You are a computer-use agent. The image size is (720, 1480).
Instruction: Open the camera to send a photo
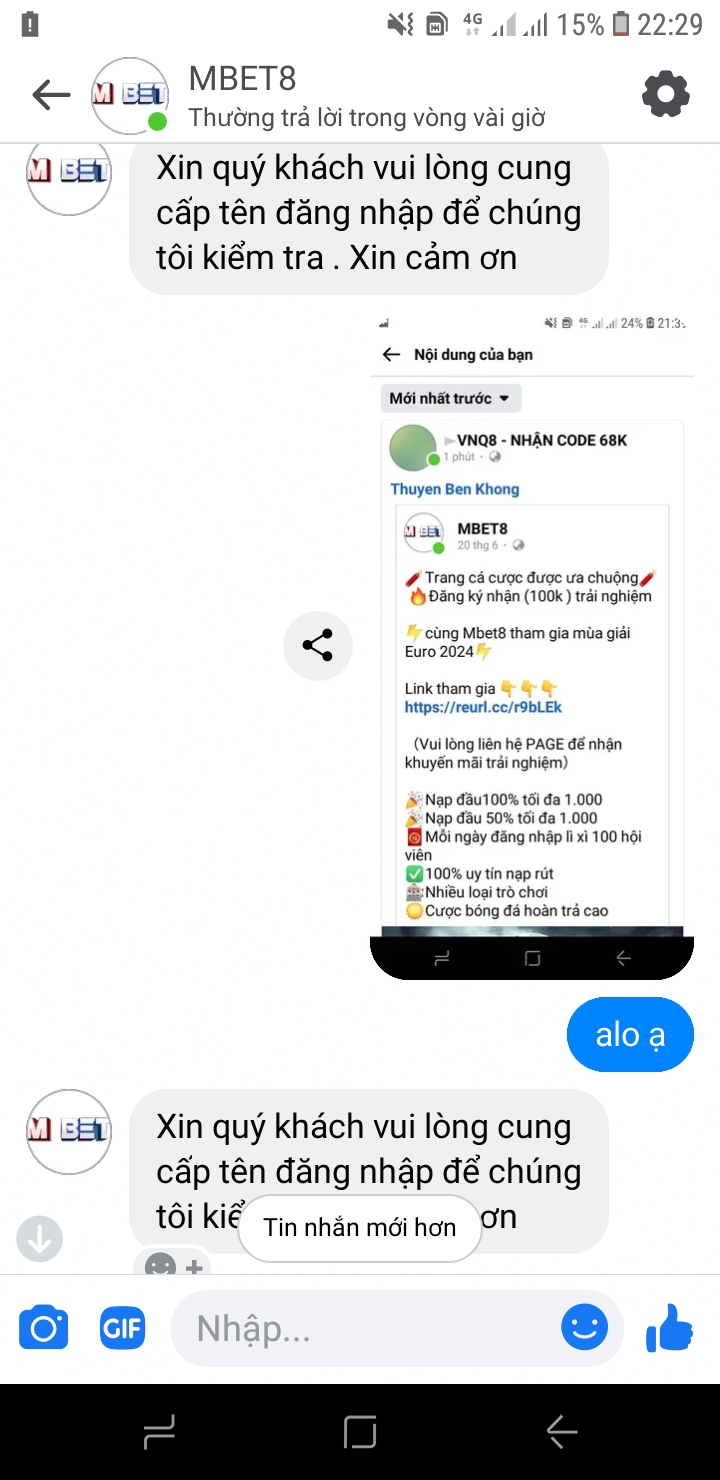[44, 1328]
